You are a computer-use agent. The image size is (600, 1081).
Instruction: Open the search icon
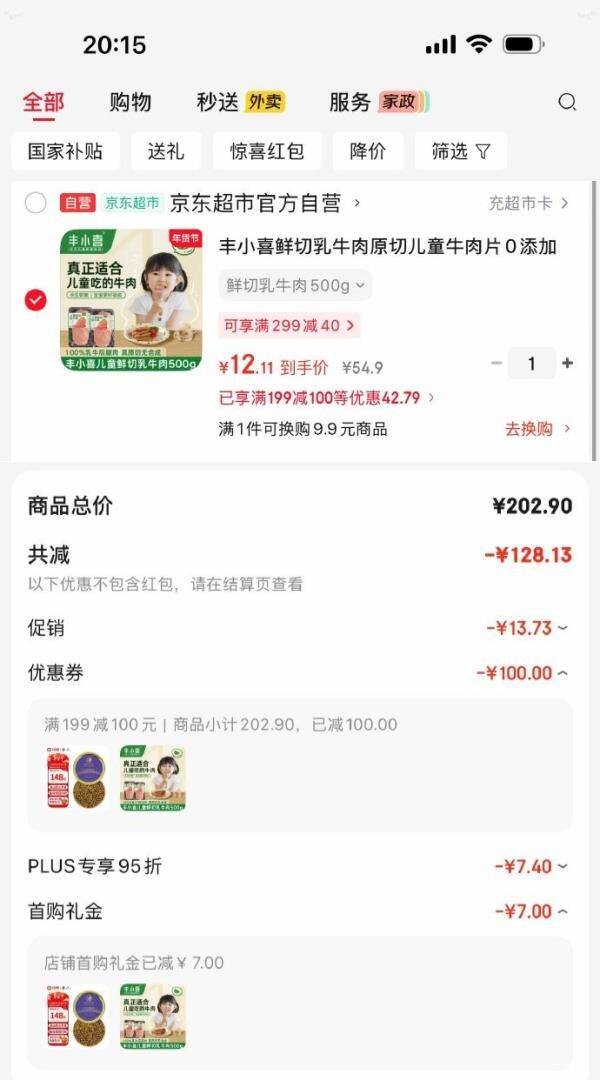(x=567, y=102)
